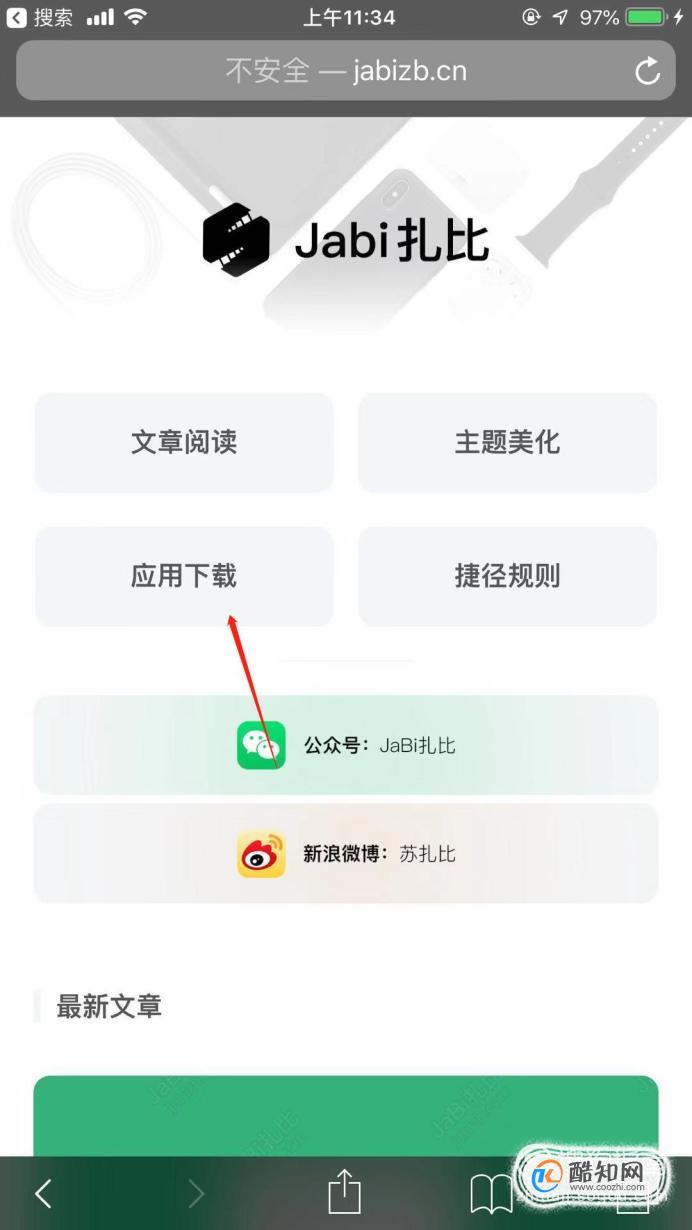
Task: Open 捷径规则 page
Action: point(507,576)
